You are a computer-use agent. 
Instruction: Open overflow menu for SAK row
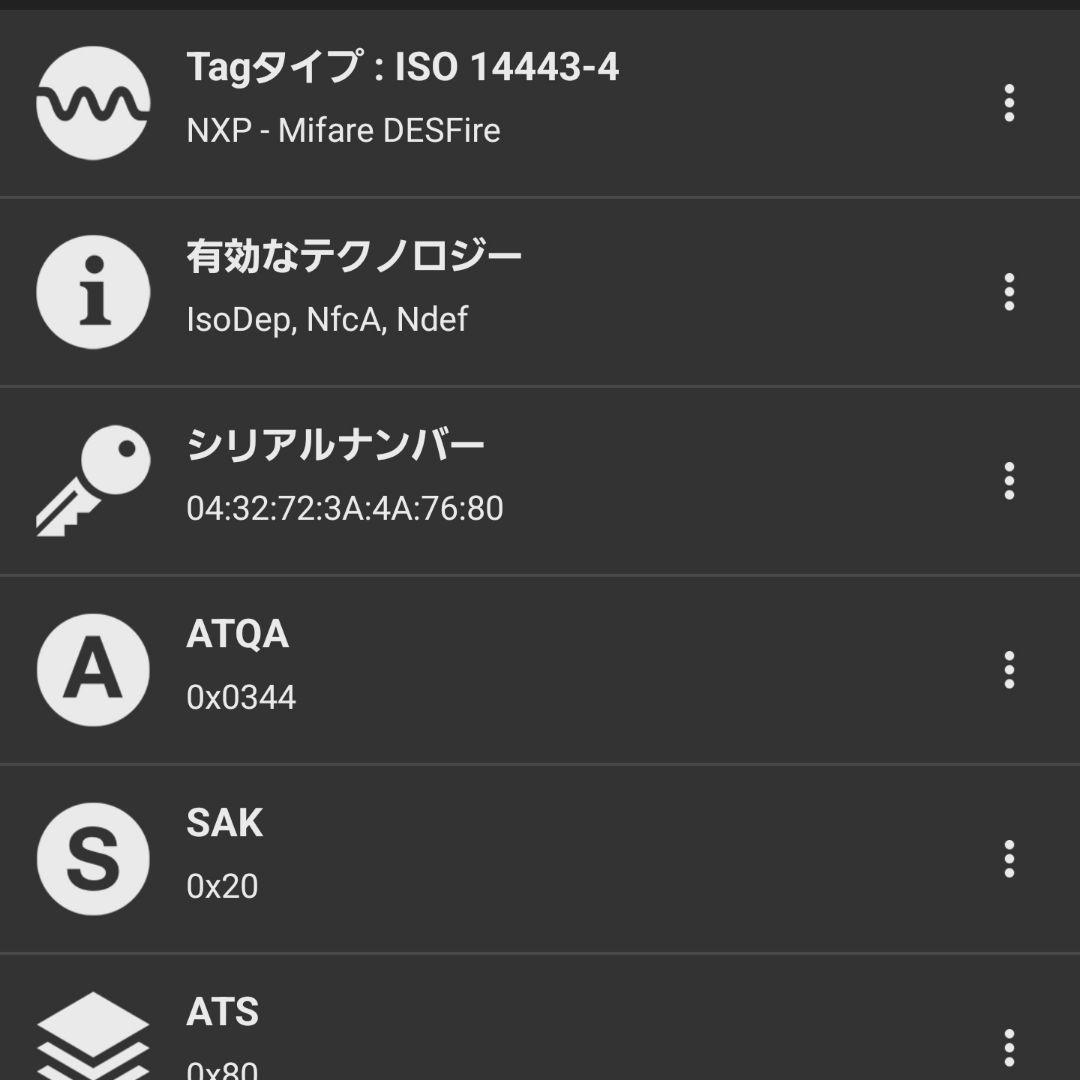pos(1009,859)
